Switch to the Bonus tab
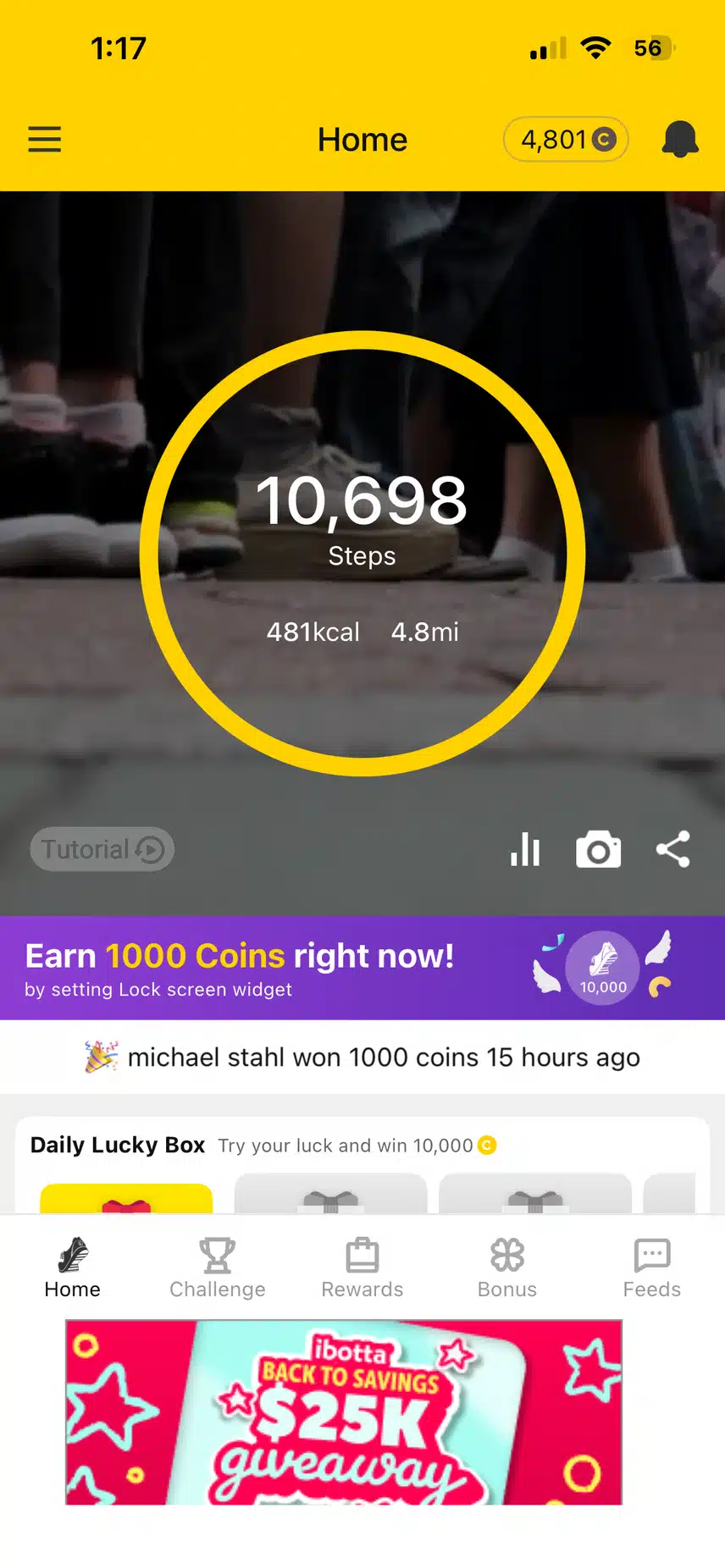The width and height of the screenshot is (725, 1568). [x=507, y=1267]
